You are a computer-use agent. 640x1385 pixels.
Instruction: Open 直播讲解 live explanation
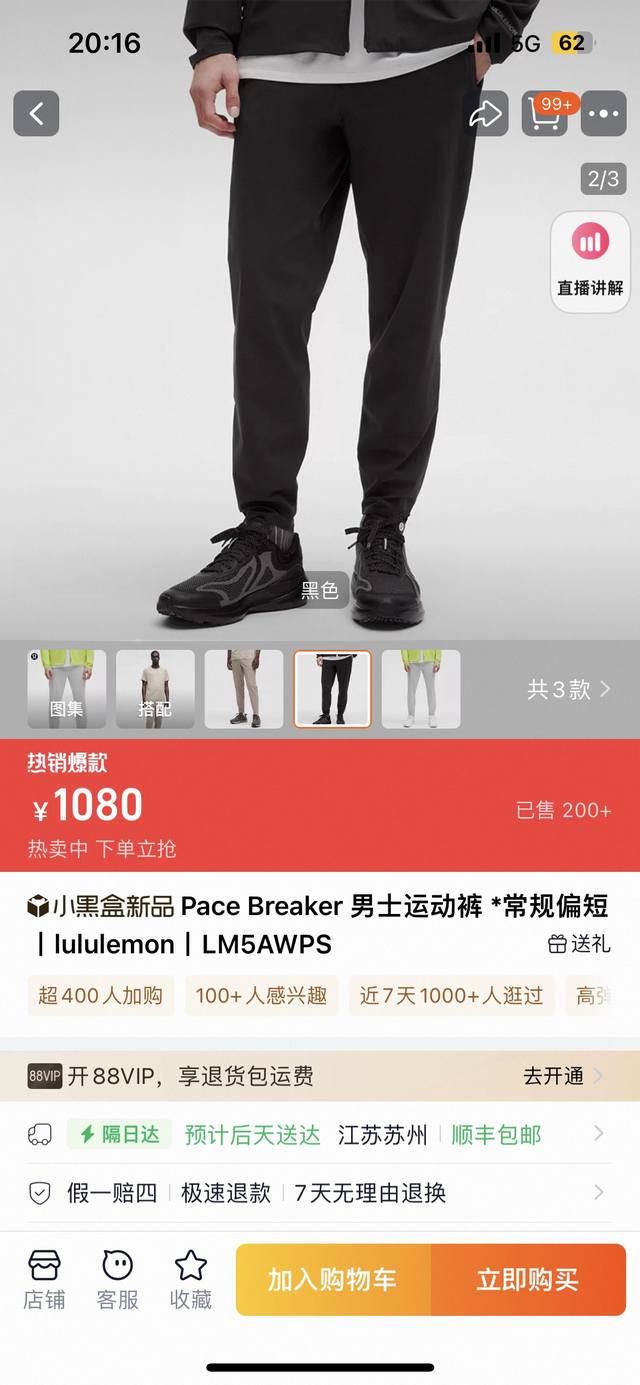pos(590,262)
